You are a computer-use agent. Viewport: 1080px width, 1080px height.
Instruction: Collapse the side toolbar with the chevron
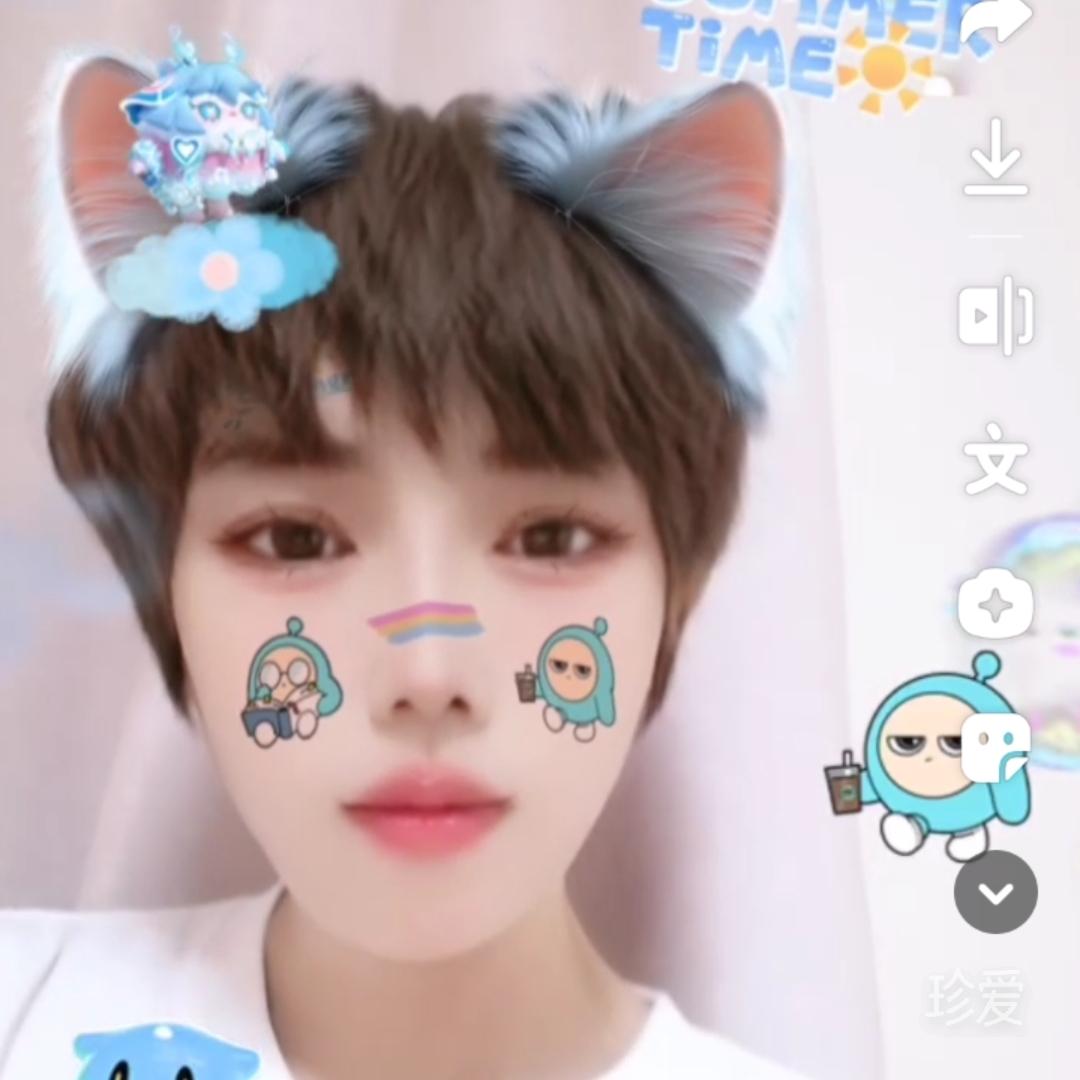(x=996, y=892)
